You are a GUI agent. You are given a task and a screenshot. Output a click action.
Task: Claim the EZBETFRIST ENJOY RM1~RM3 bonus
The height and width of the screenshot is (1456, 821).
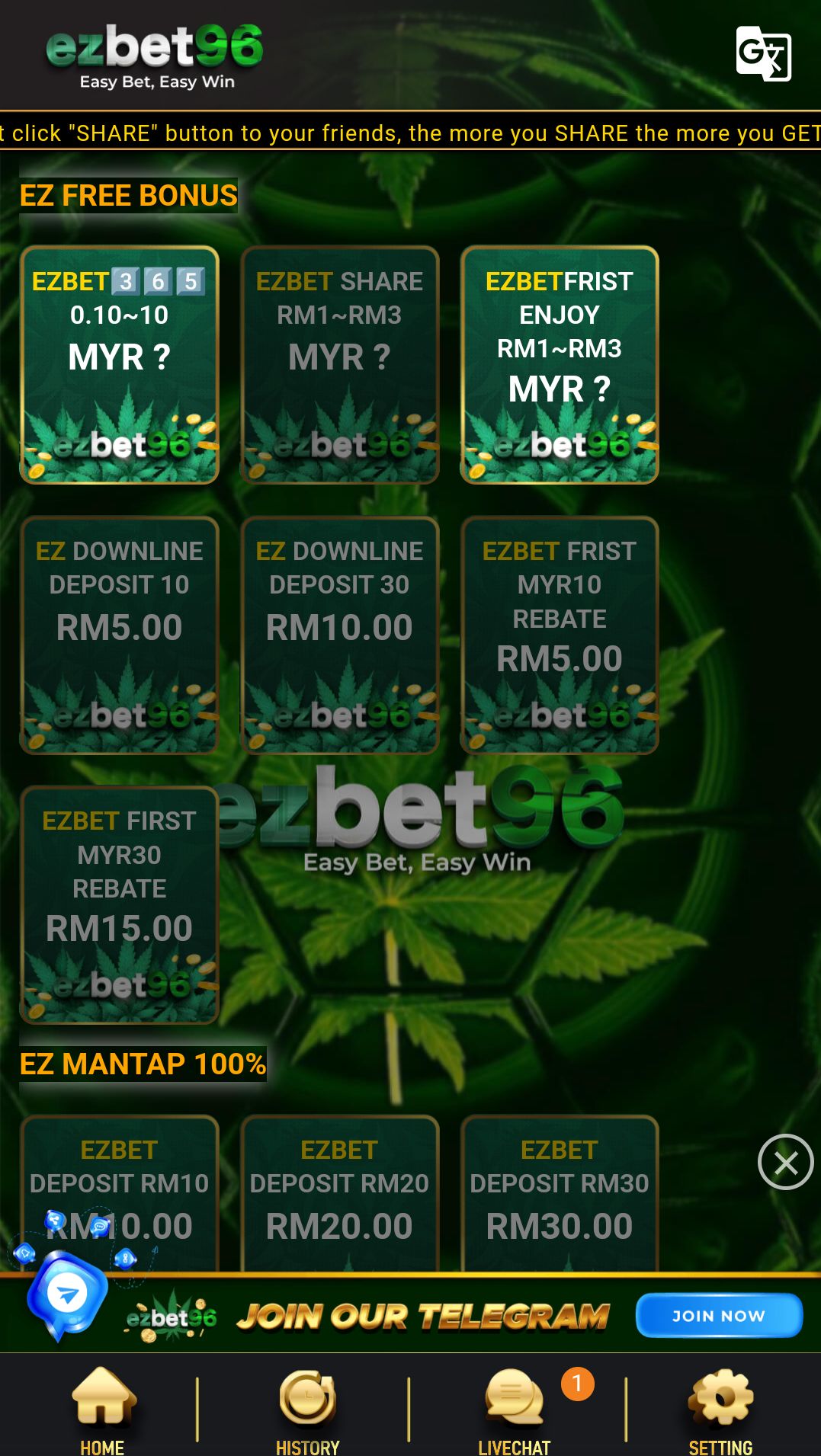pos(560,364)
